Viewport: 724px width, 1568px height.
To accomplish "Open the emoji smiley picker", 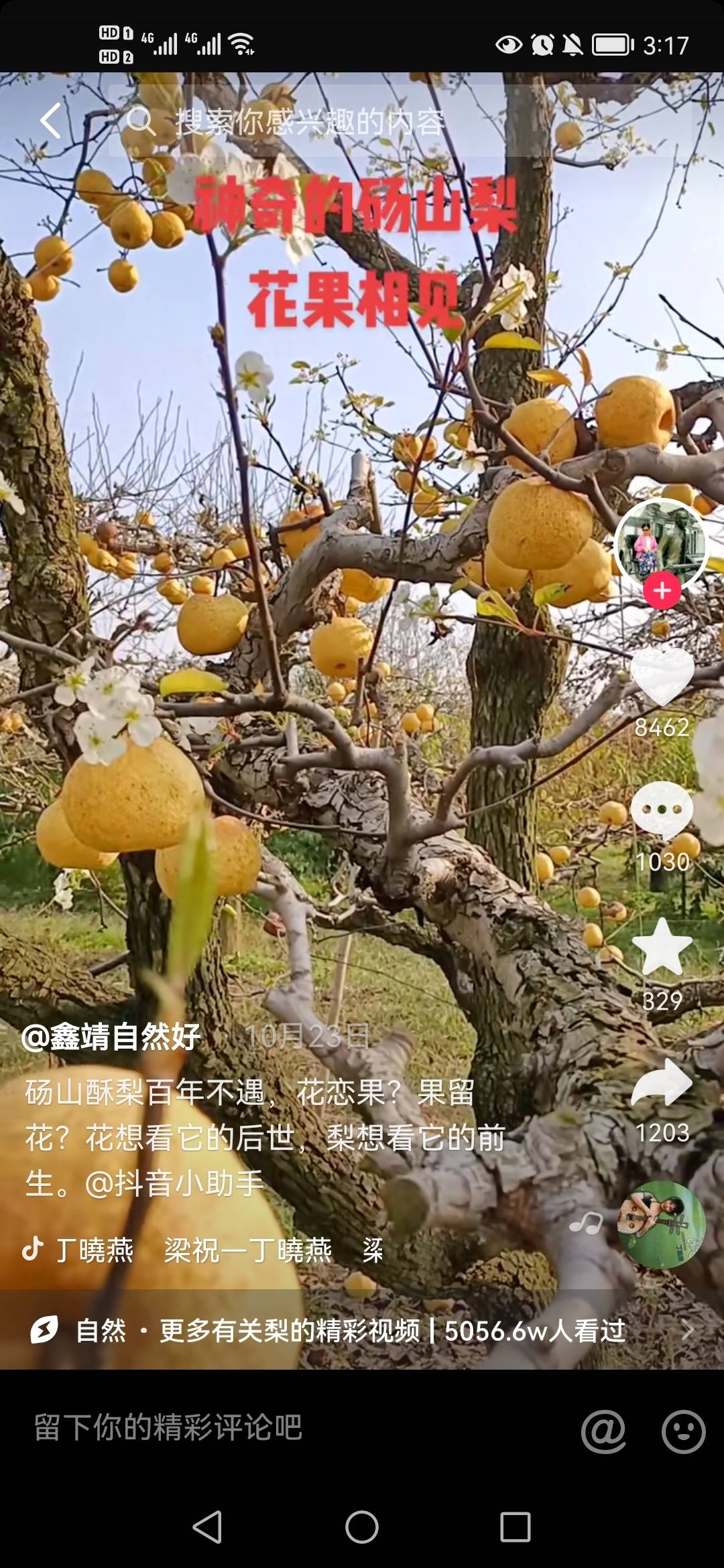I will (683, 1431).
